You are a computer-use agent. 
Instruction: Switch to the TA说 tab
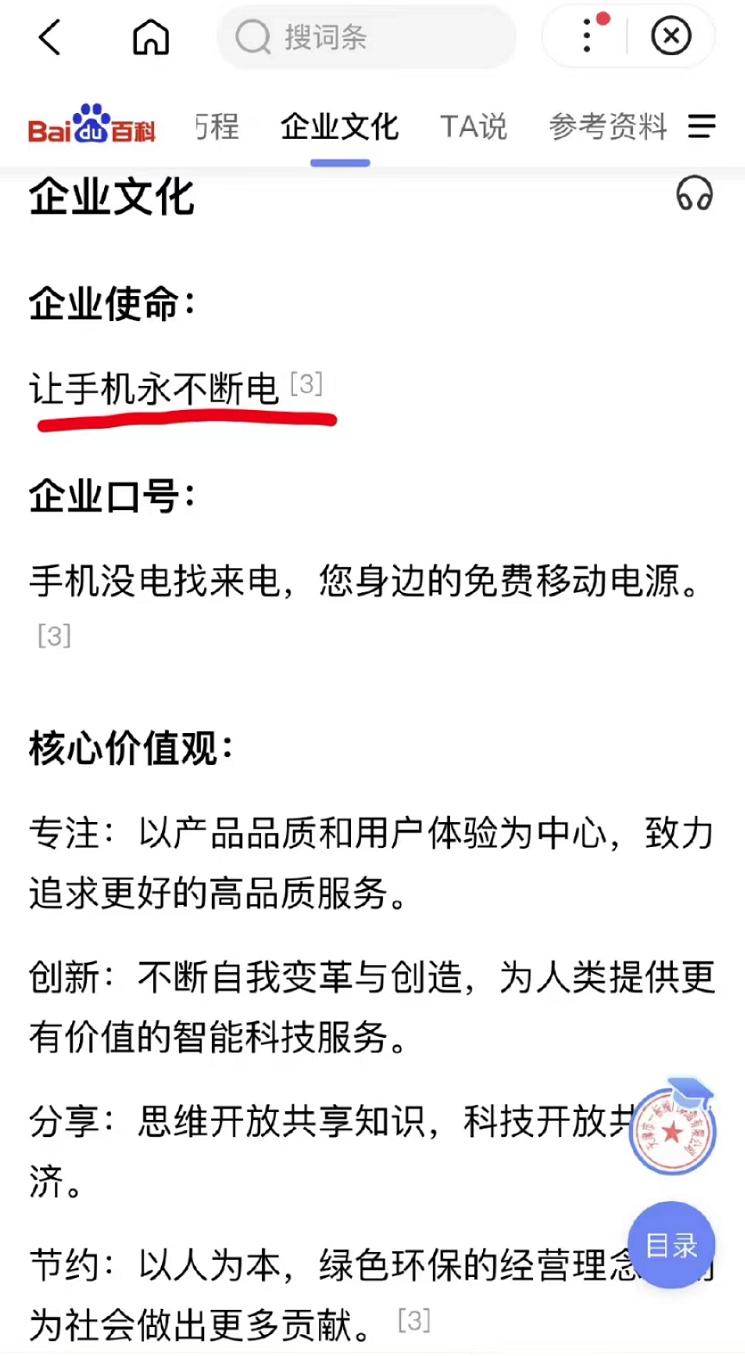click(473, 127)
